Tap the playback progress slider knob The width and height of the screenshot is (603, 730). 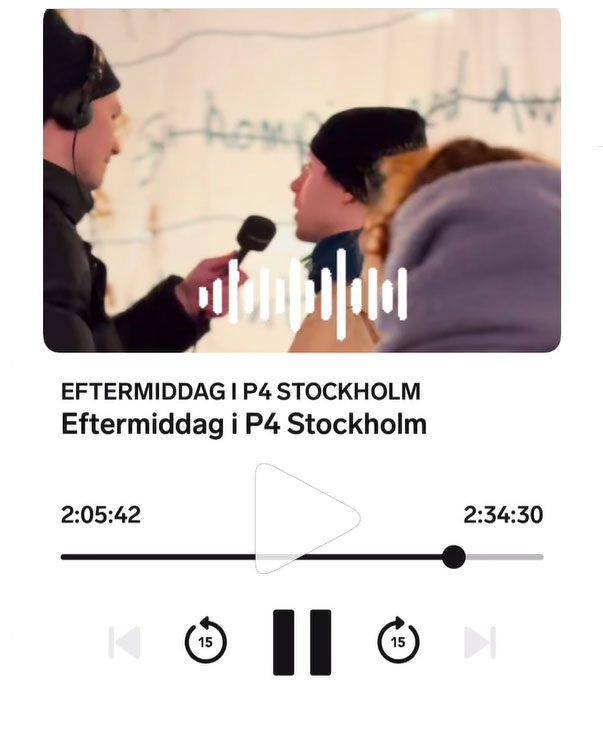click(x=454, y=557)
